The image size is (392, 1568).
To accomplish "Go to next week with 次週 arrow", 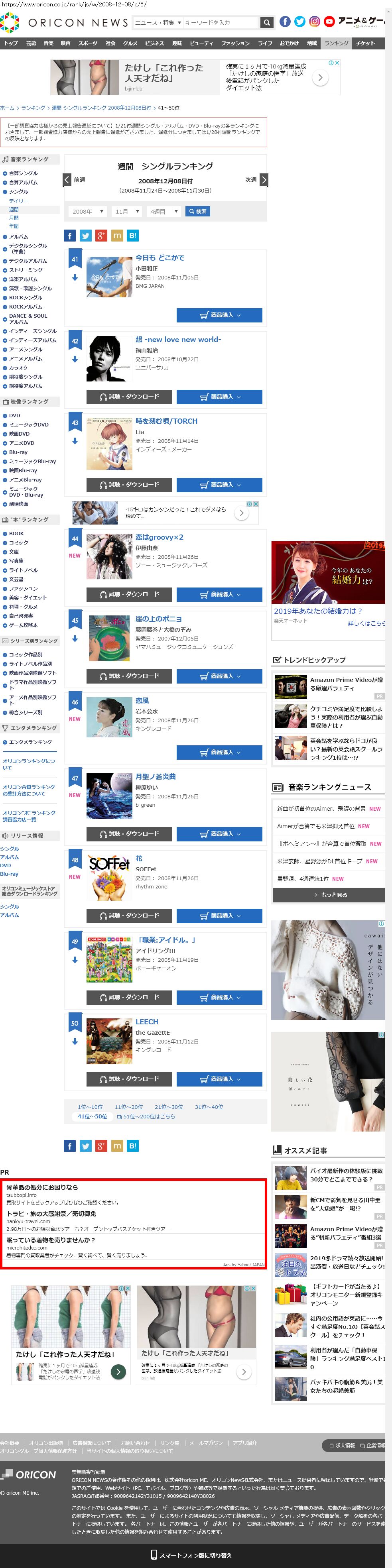I will pos(263,180).
